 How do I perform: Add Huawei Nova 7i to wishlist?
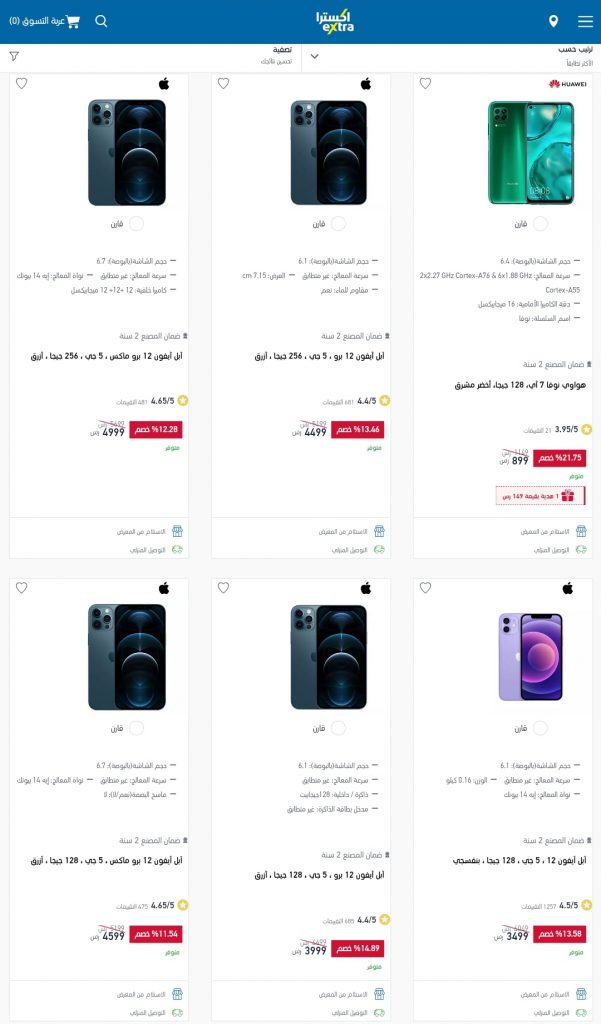[x=425, y=84]
